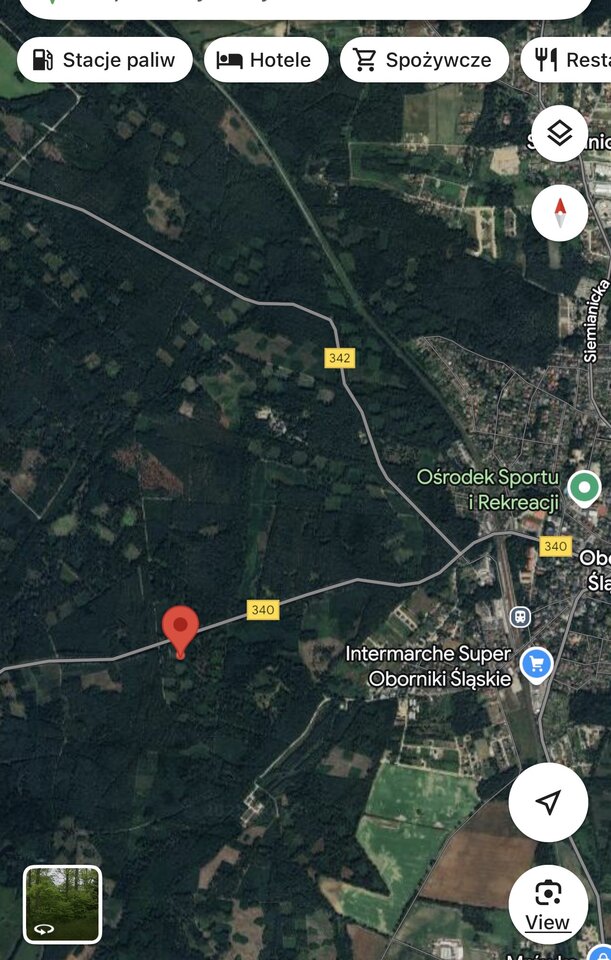Select the restaurants chip
Screen dimensions: 611x960
click(x=567, y=60)
